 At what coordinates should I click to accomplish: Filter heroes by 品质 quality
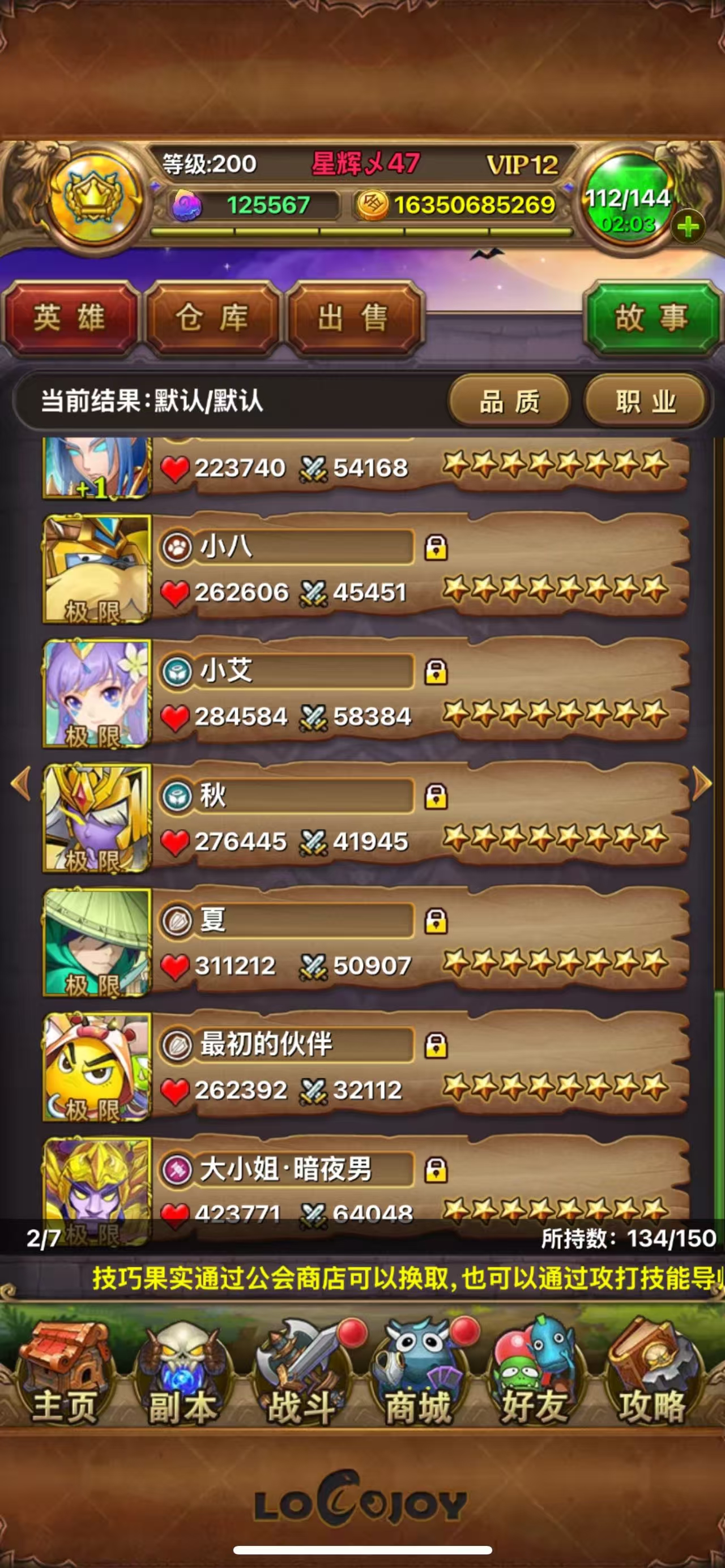point(510,401)
